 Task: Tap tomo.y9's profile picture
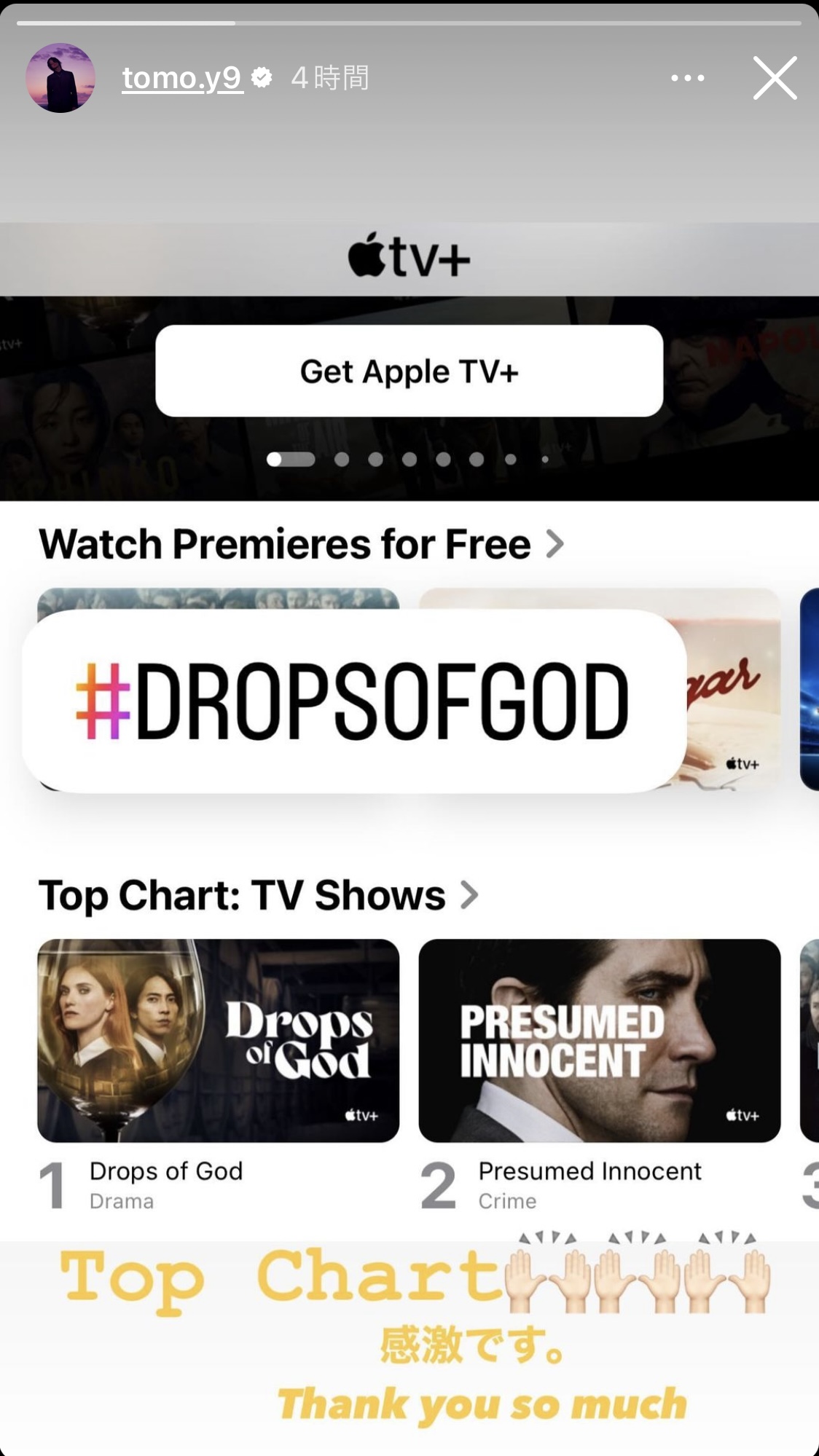[x=60, y=78]
